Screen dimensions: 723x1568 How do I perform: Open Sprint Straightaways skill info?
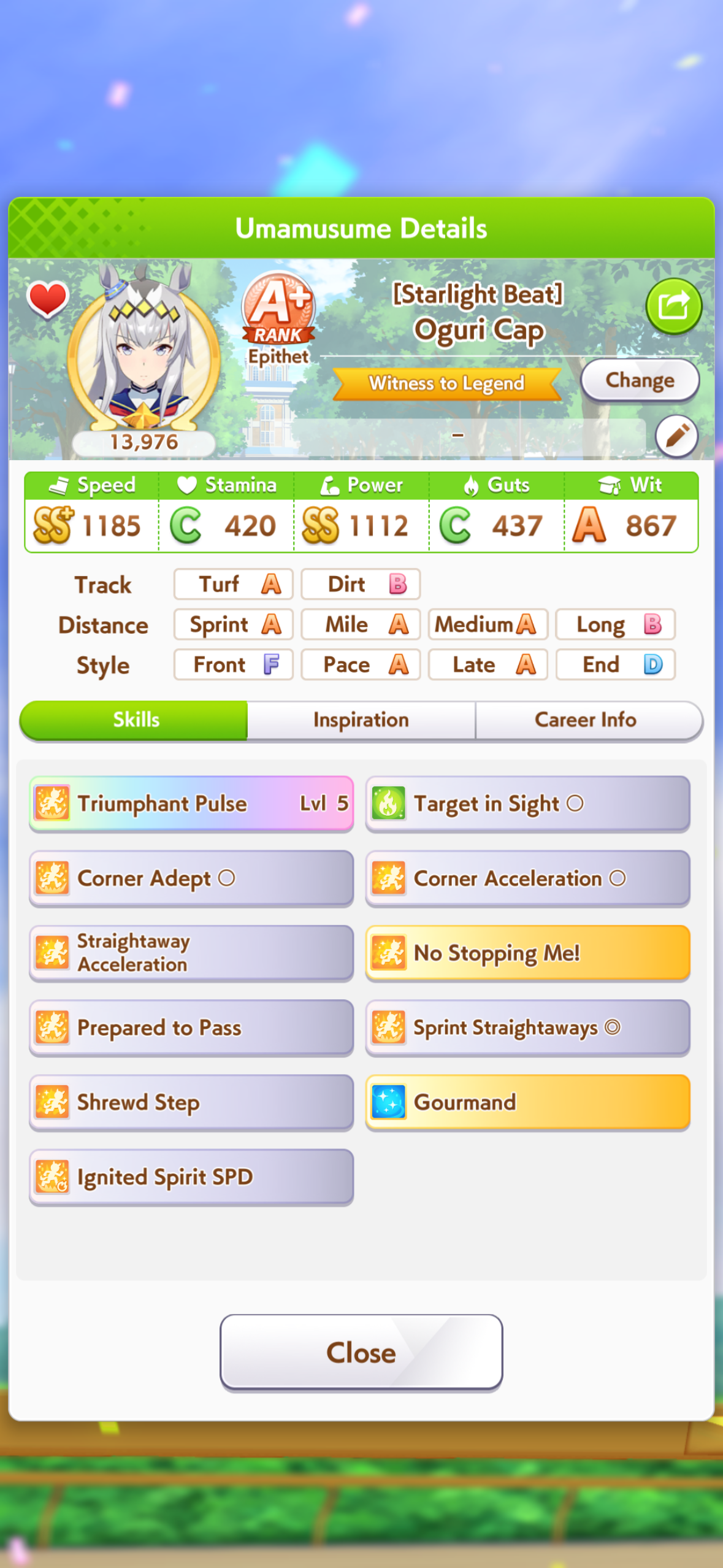(x=527, y=1028)
